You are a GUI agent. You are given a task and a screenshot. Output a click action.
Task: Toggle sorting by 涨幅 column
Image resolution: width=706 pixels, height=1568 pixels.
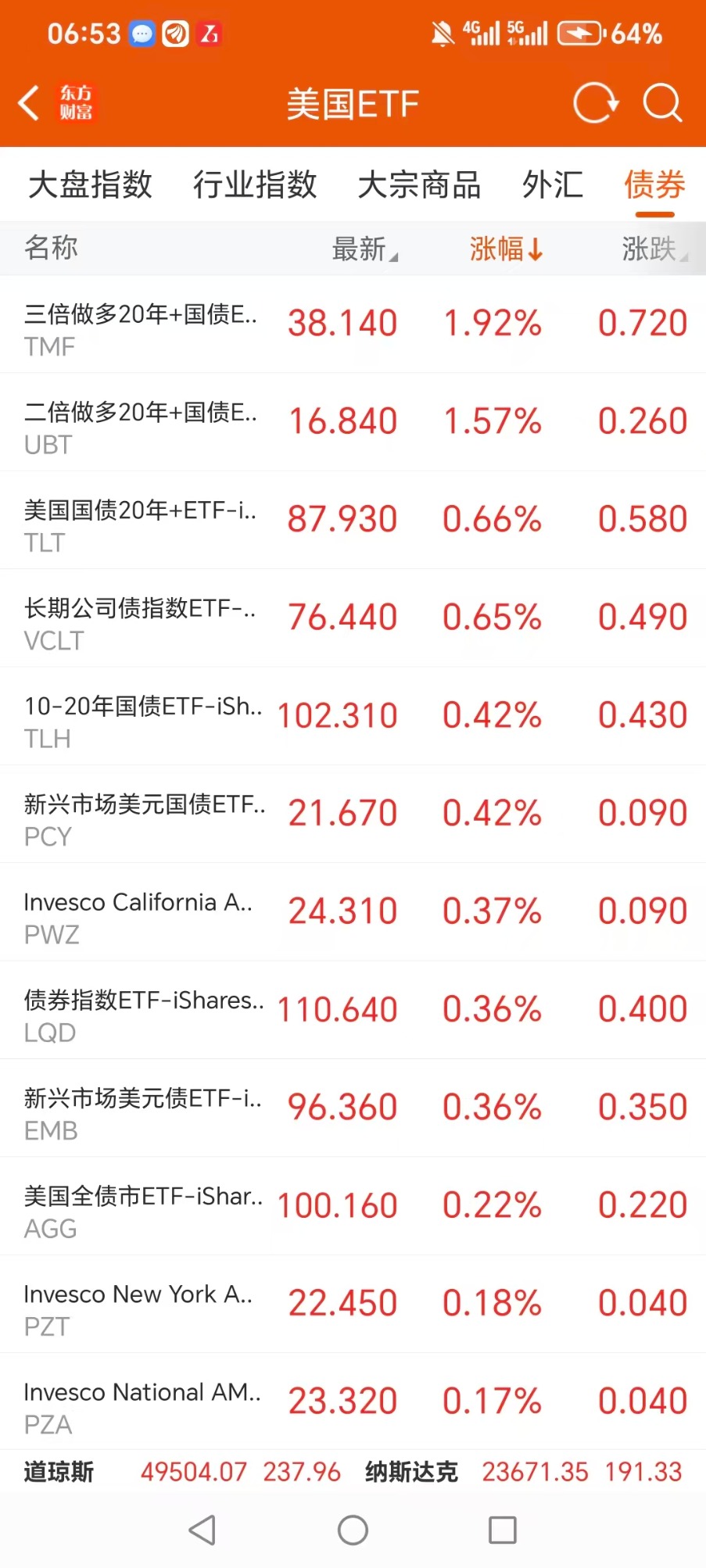[506, 249]
